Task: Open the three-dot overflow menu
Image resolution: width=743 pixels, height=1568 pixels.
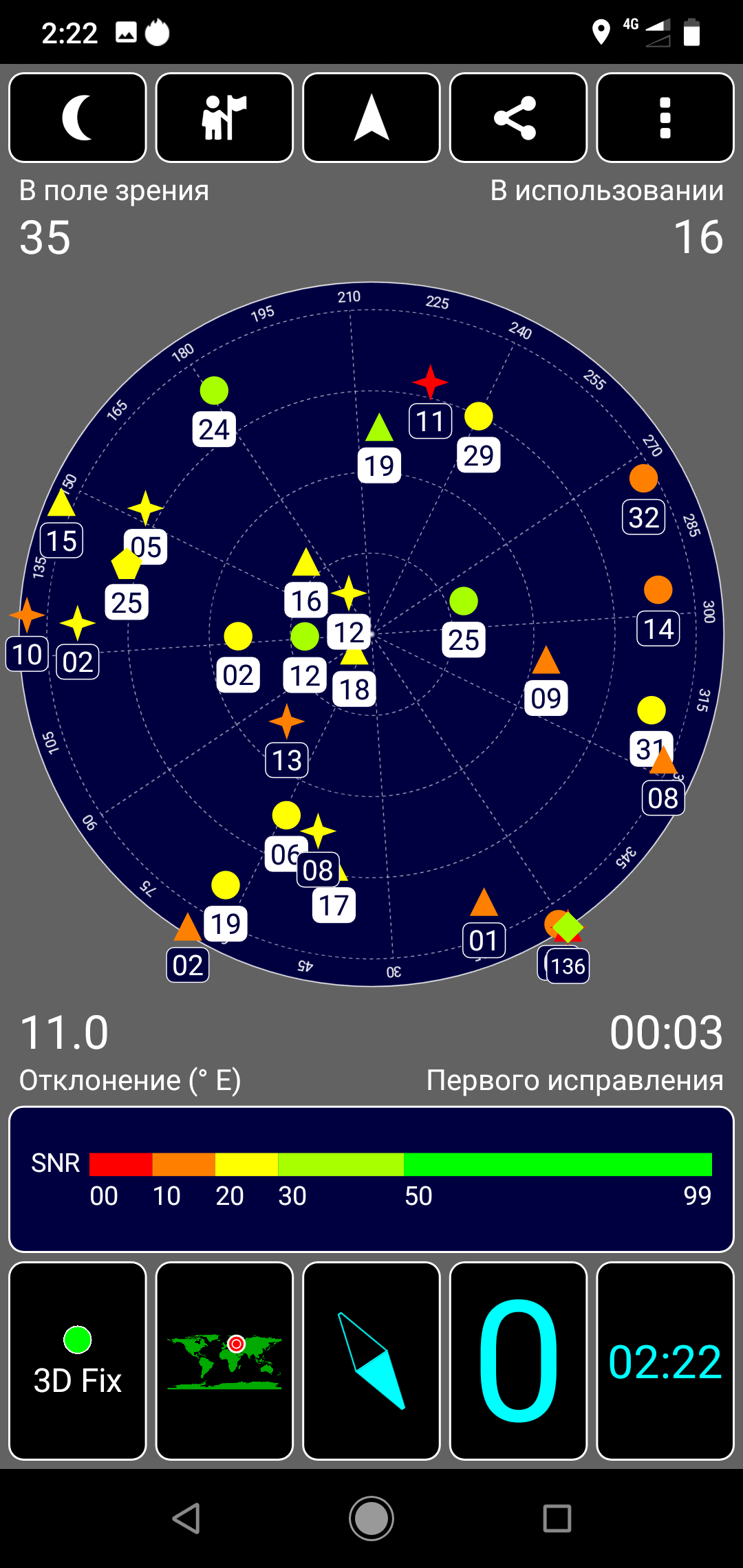Action: pos(665,118)
